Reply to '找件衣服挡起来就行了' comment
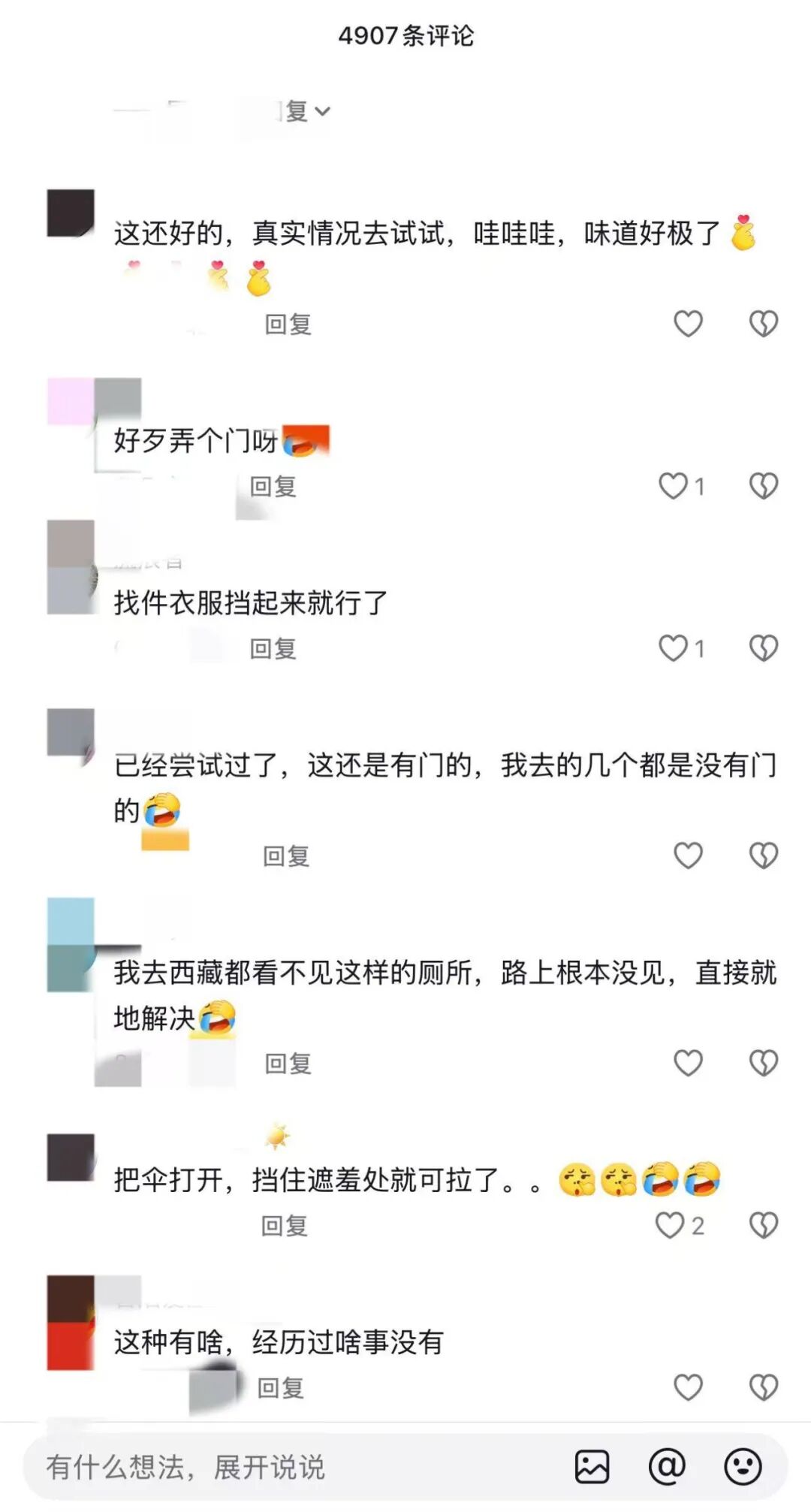Viewport: 811px width, 1512px height. pos(273,649)
